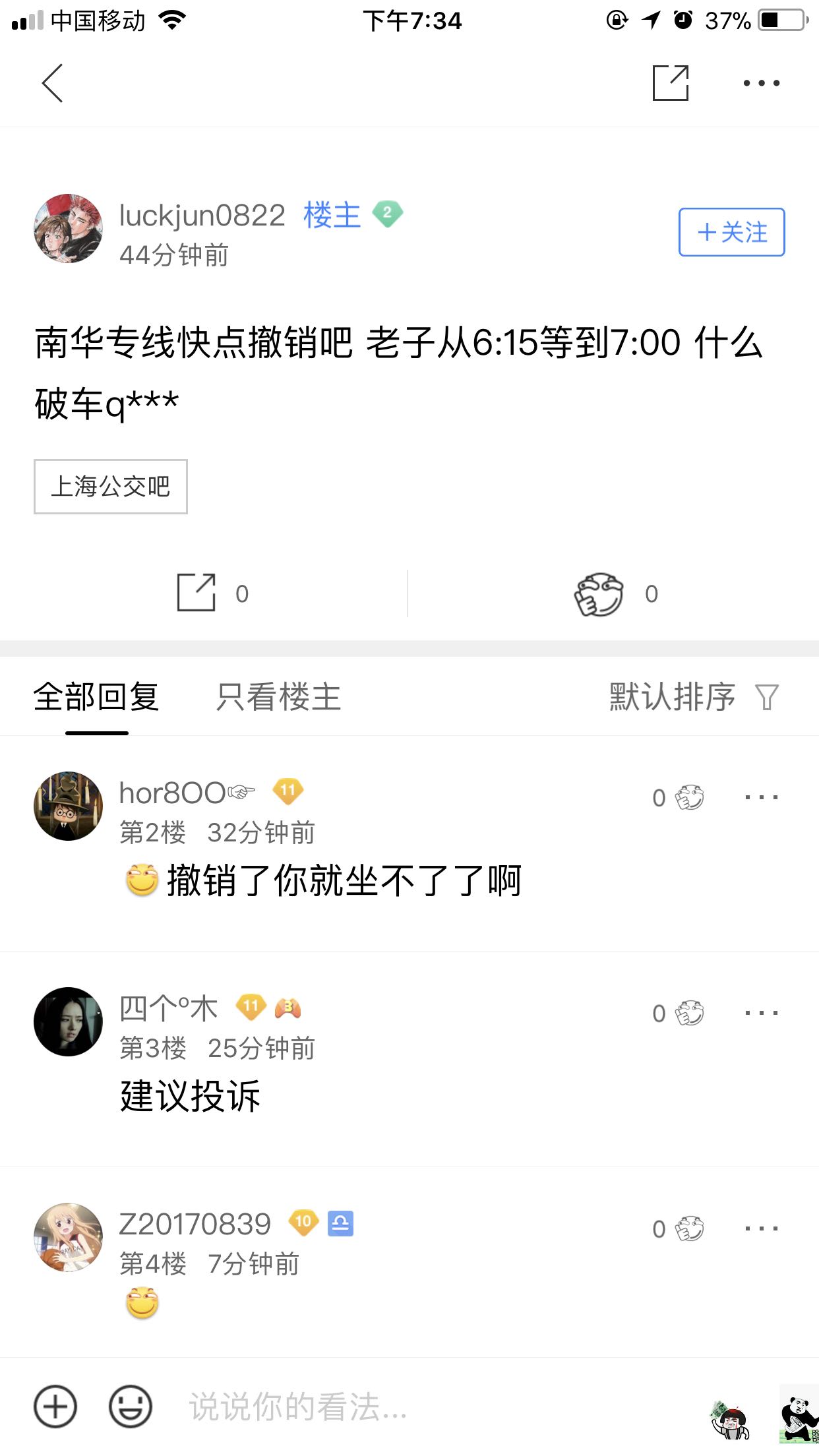Open luckjun0822's profile avatar

point(68,229)
